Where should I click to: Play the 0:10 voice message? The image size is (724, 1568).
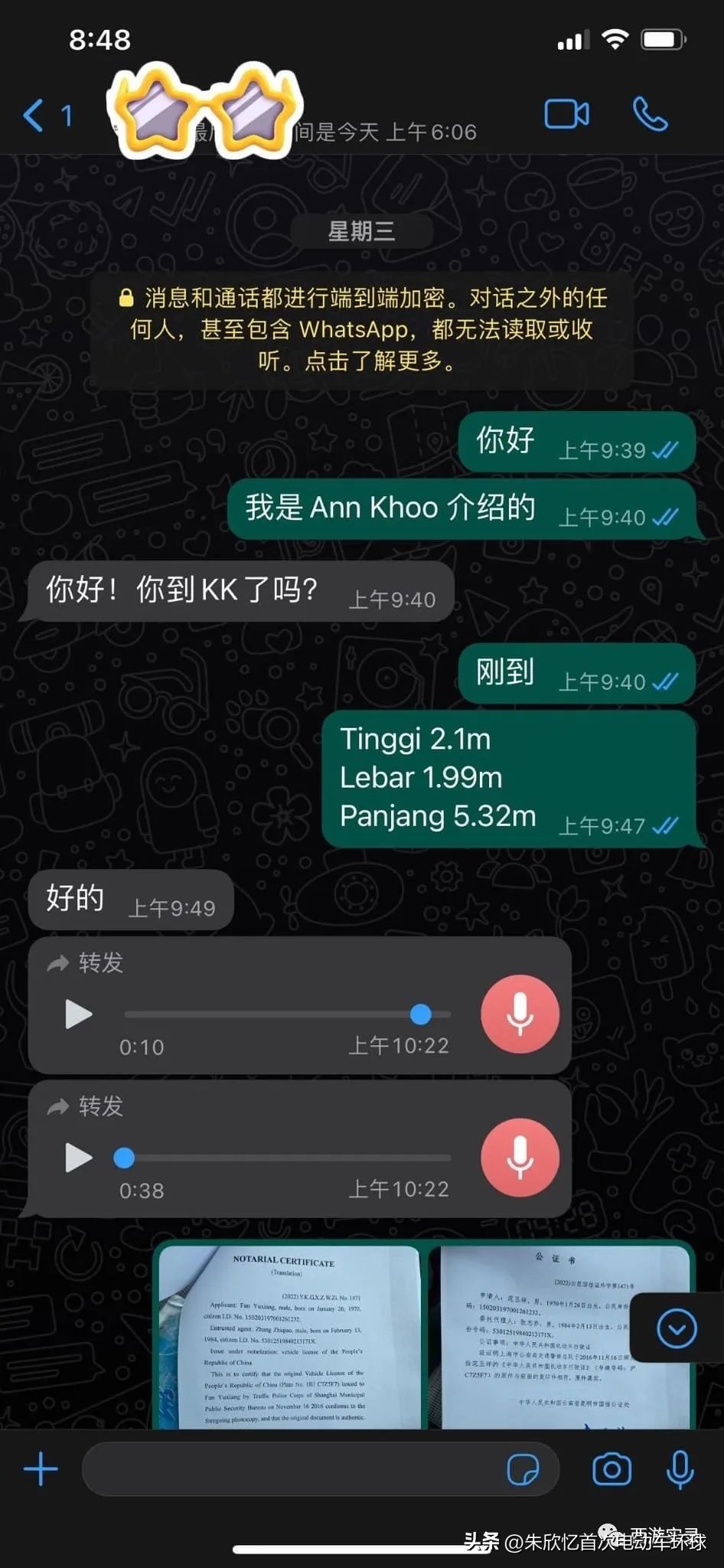click(77, 1014)
